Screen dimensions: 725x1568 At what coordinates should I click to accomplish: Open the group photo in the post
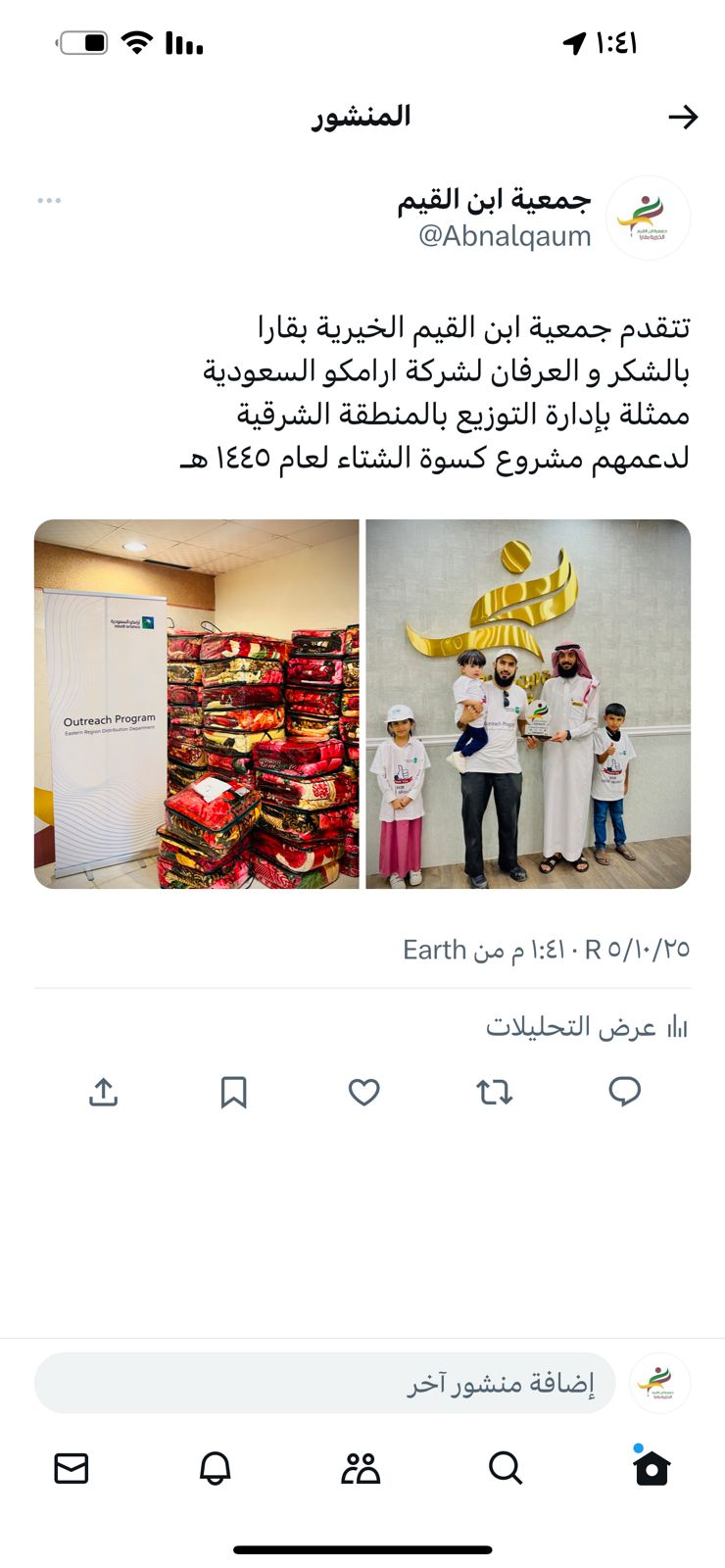click(x=528, y=704)
